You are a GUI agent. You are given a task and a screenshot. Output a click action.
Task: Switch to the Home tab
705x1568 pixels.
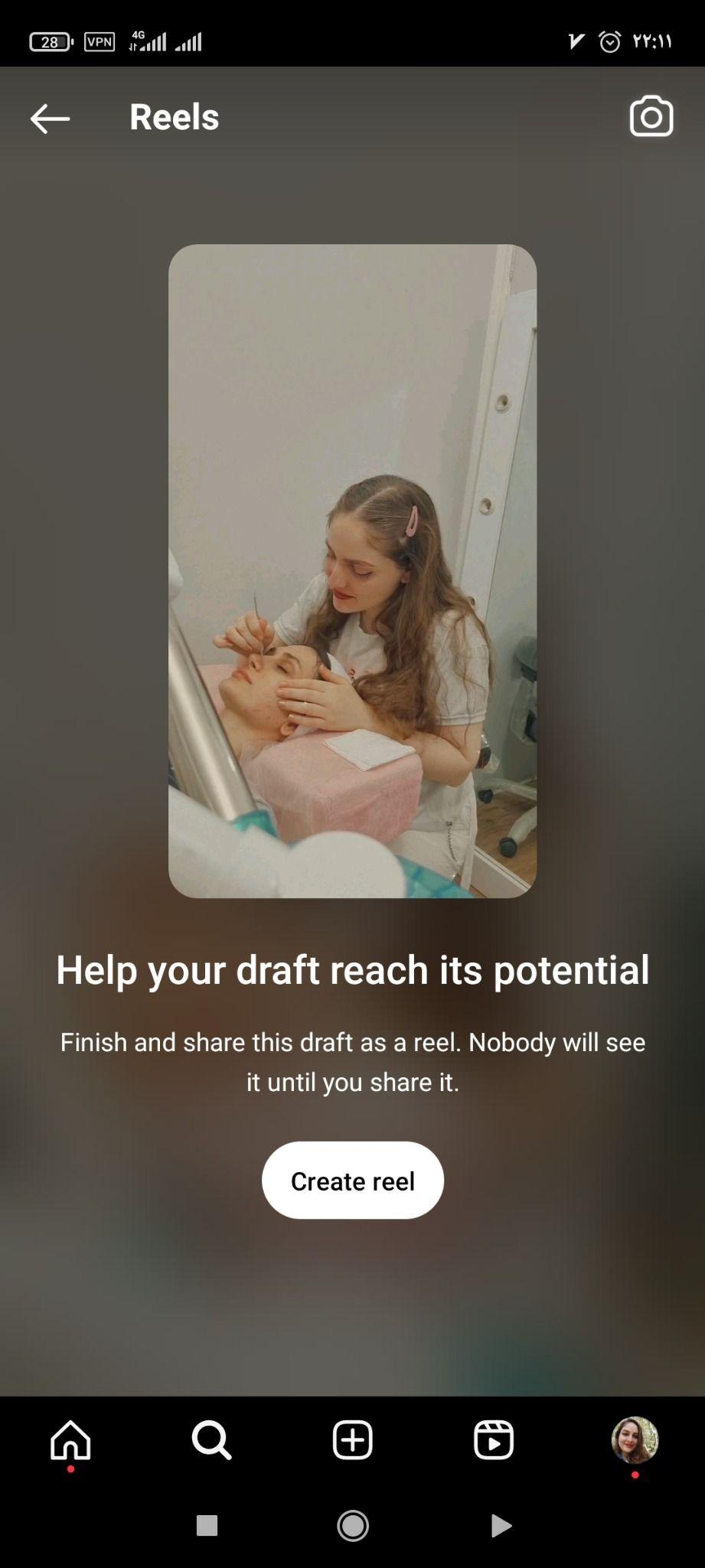[70, 1440]
